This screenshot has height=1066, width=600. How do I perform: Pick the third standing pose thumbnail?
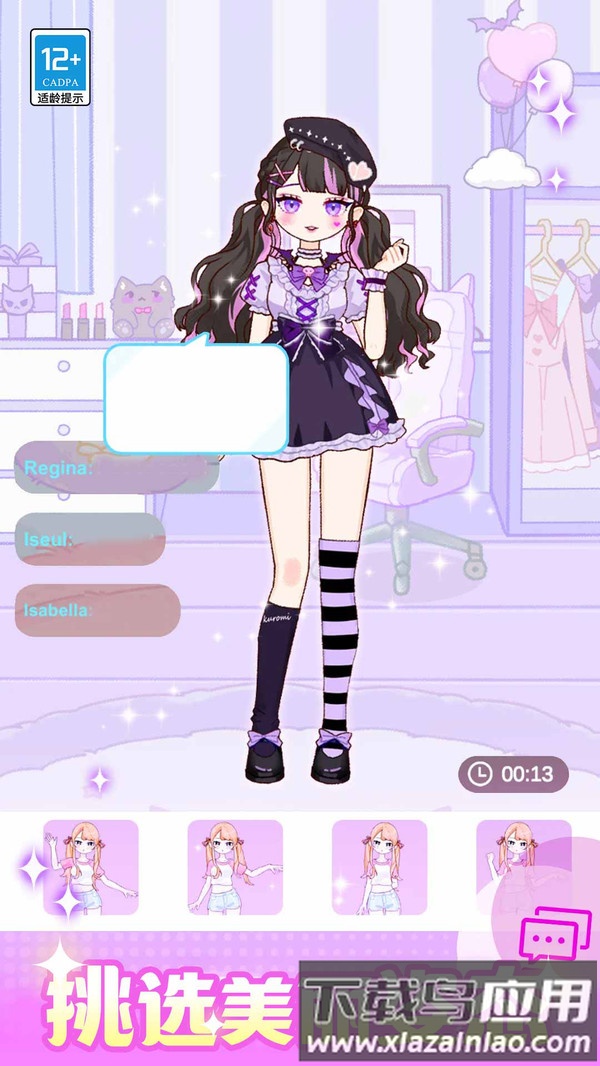point(379,867)
